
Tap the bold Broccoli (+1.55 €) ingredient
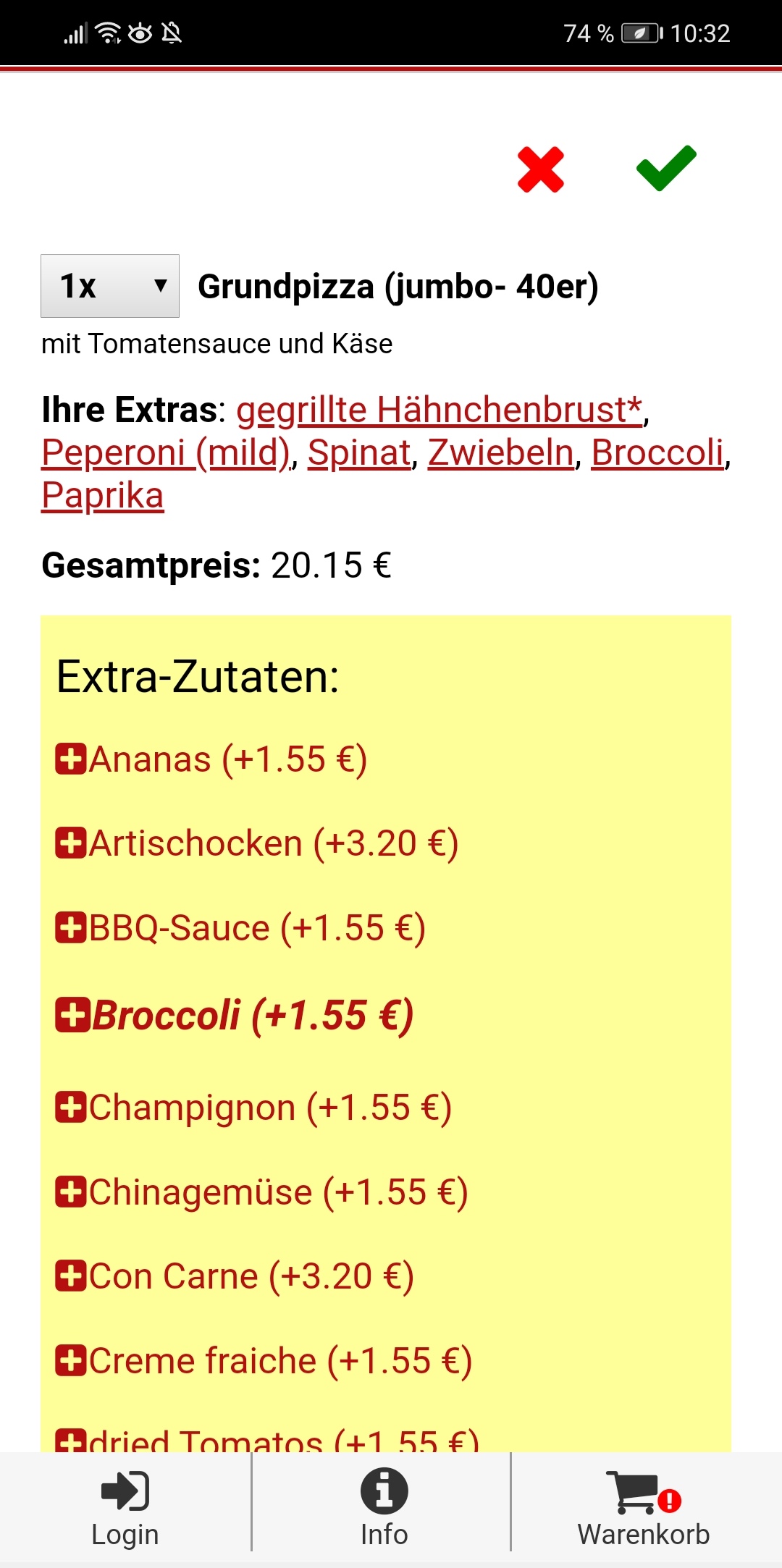pyautogui.click(x=235, y=1015)
